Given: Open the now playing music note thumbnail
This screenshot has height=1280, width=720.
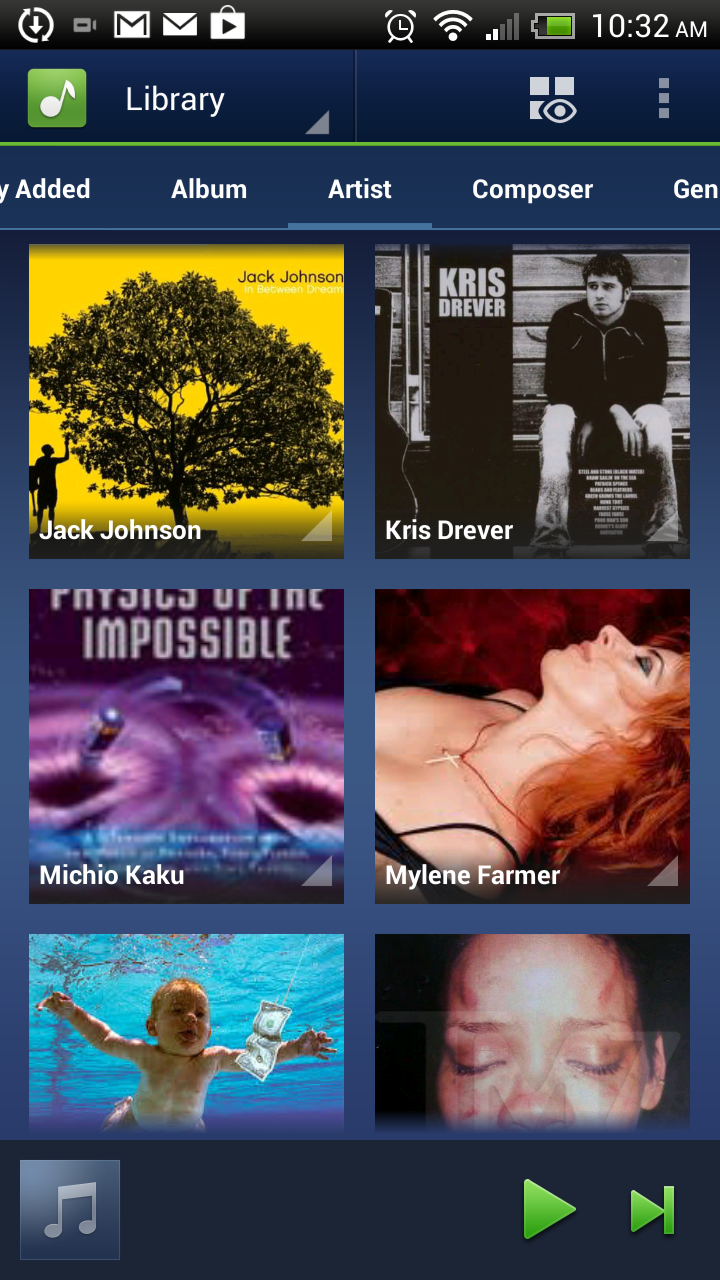Looking at the screenshot, I should pos(70,1210).
